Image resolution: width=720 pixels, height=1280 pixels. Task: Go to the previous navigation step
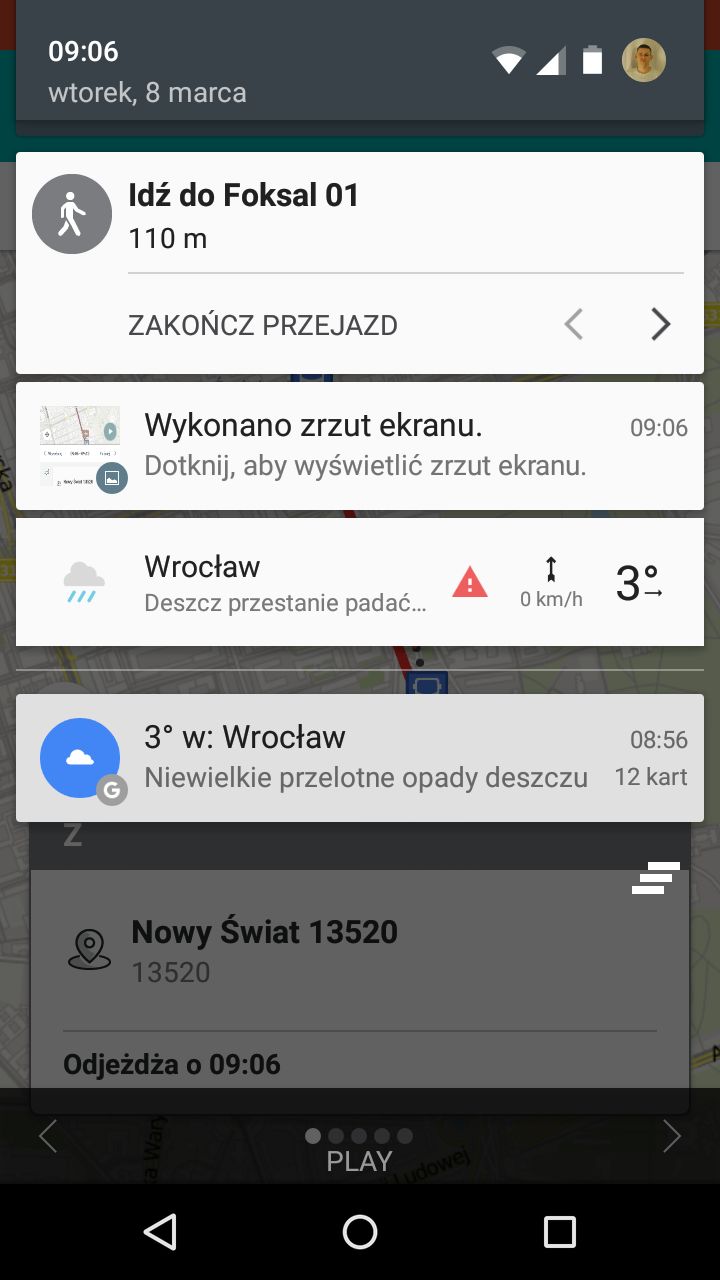[x=573, y=324]
